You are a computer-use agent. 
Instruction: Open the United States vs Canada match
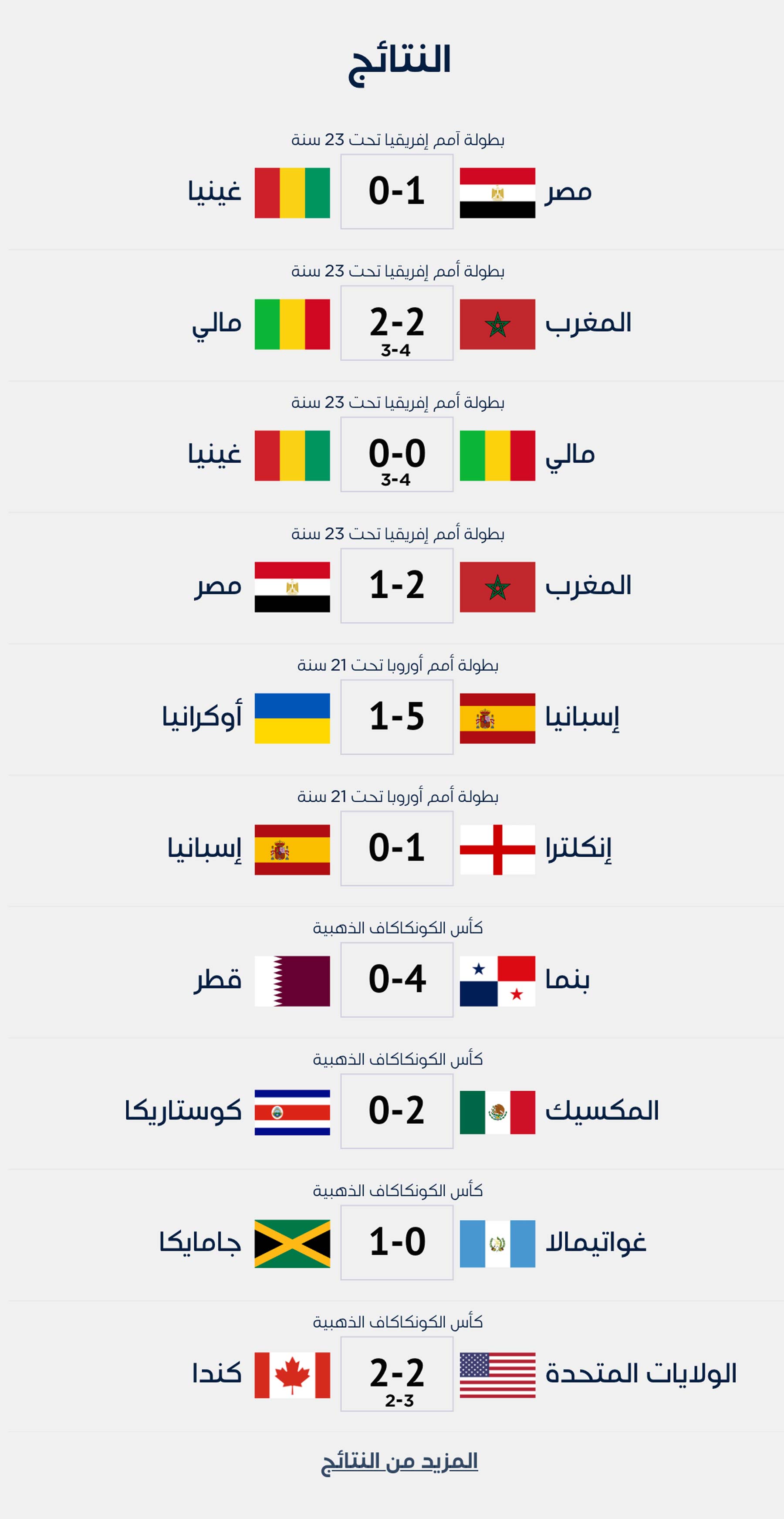tap(397, 1374)
